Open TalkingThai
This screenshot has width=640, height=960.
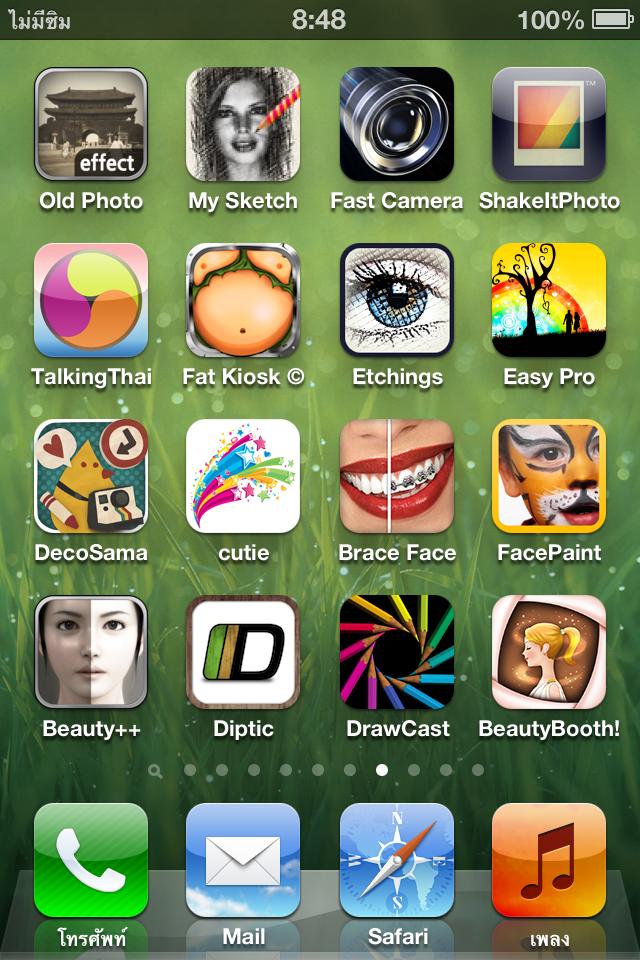91,300
